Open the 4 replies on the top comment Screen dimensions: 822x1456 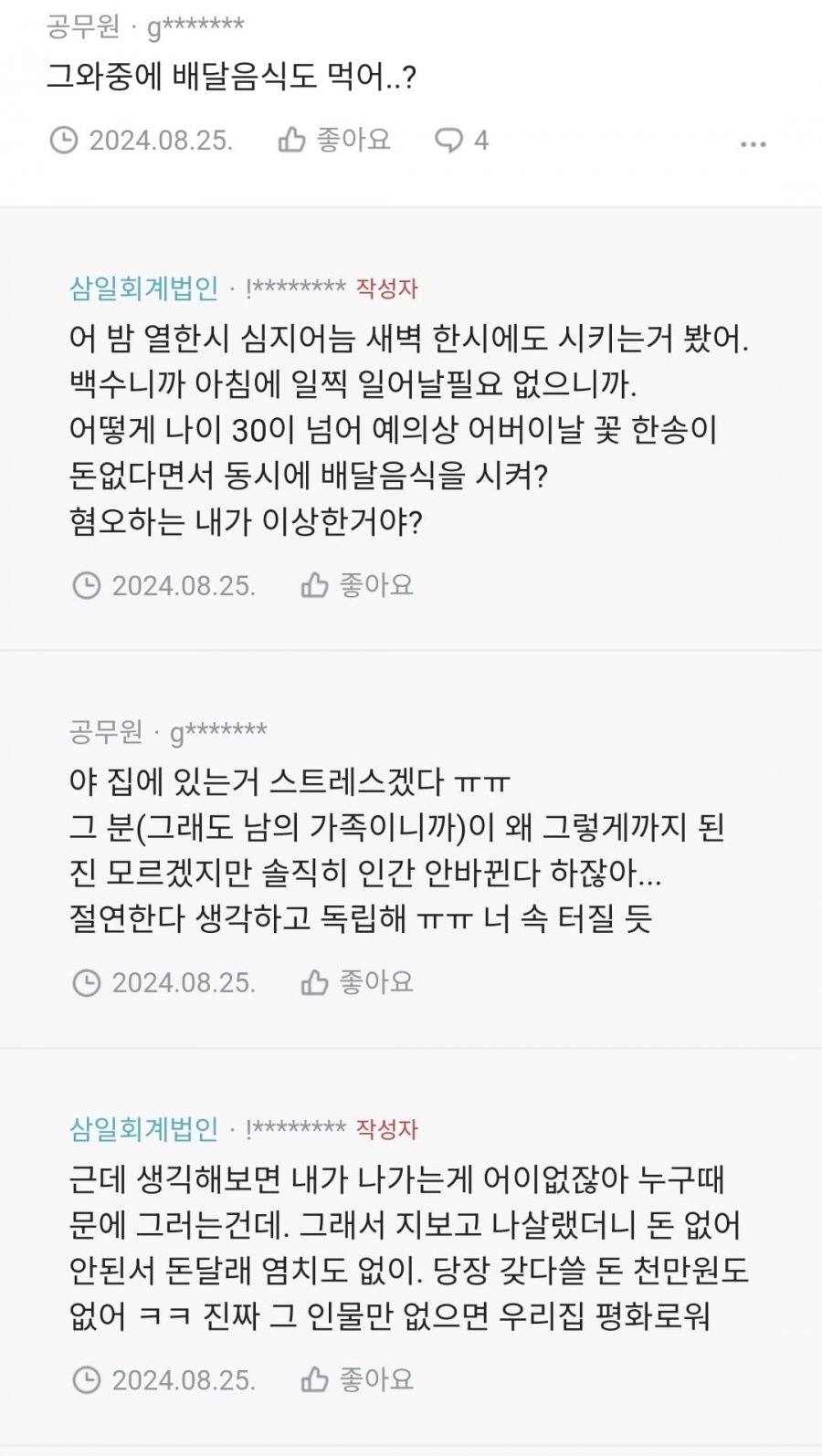point(461,140)
